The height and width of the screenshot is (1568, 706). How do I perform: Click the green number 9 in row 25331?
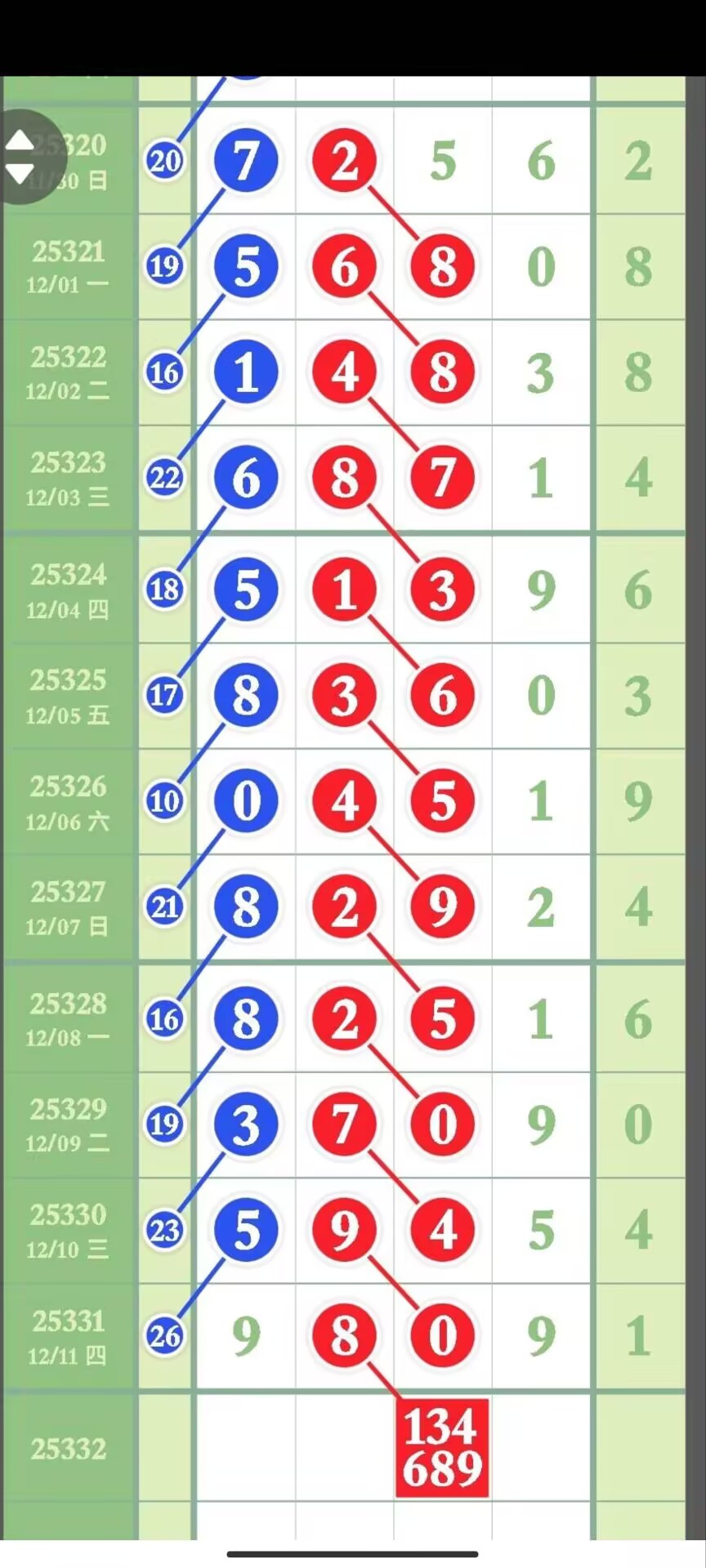point(539,1335)
